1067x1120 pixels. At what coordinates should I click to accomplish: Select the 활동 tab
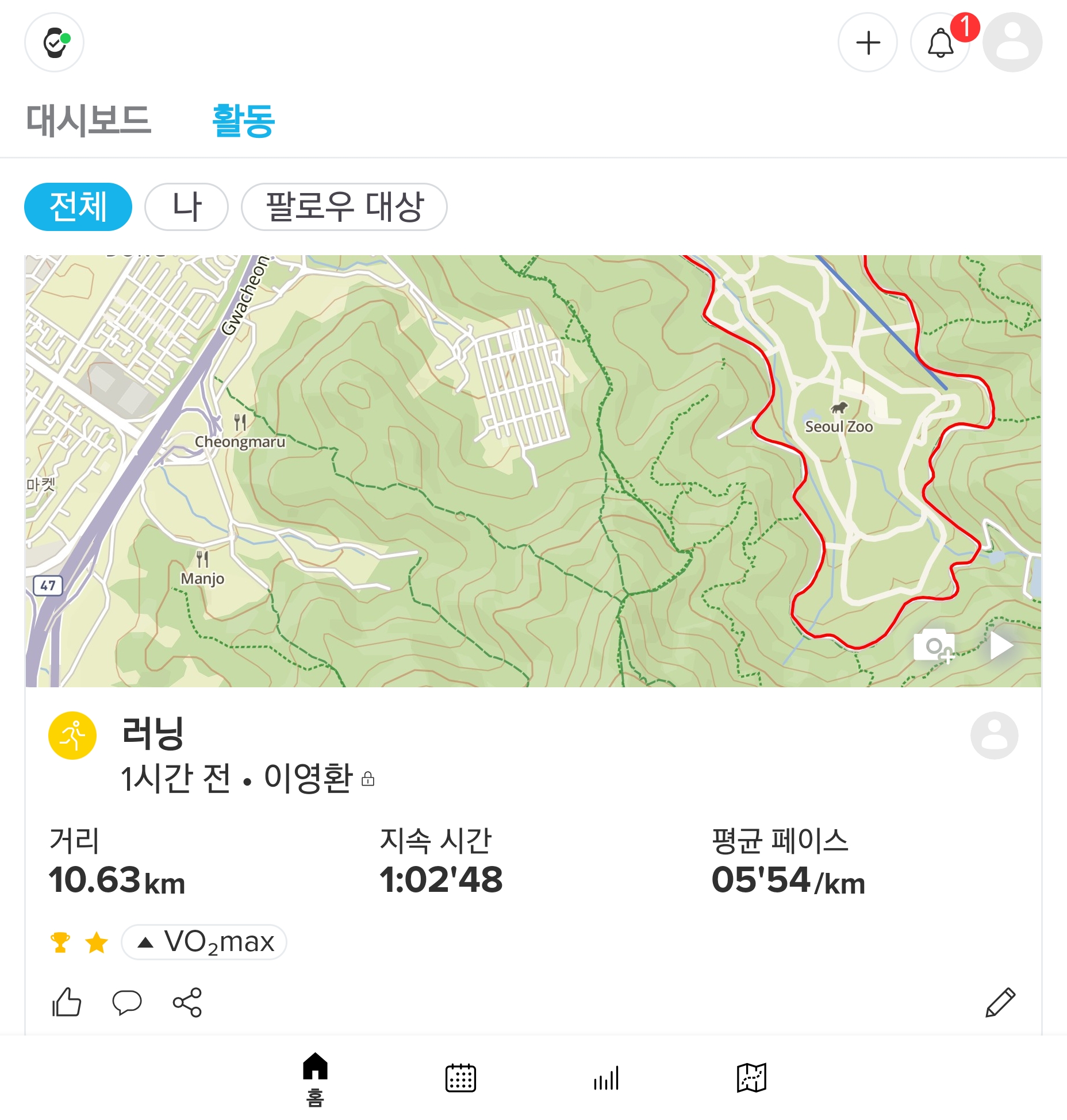[244, 121]
